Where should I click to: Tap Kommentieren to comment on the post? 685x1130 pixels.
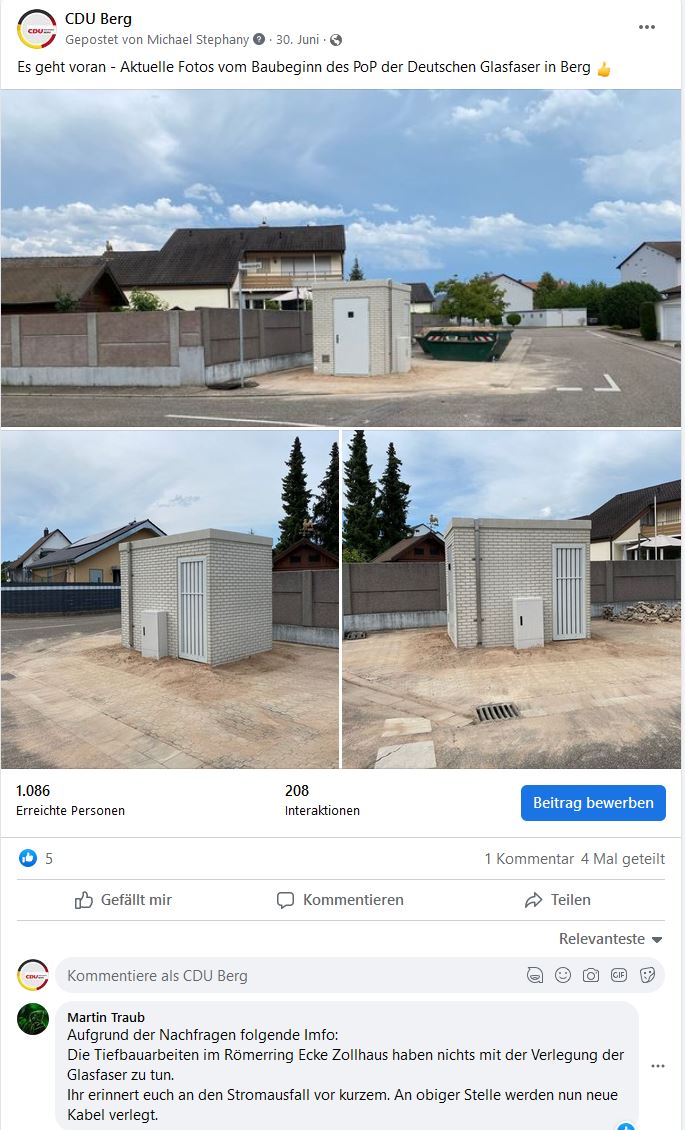click(x=340, y=900)
